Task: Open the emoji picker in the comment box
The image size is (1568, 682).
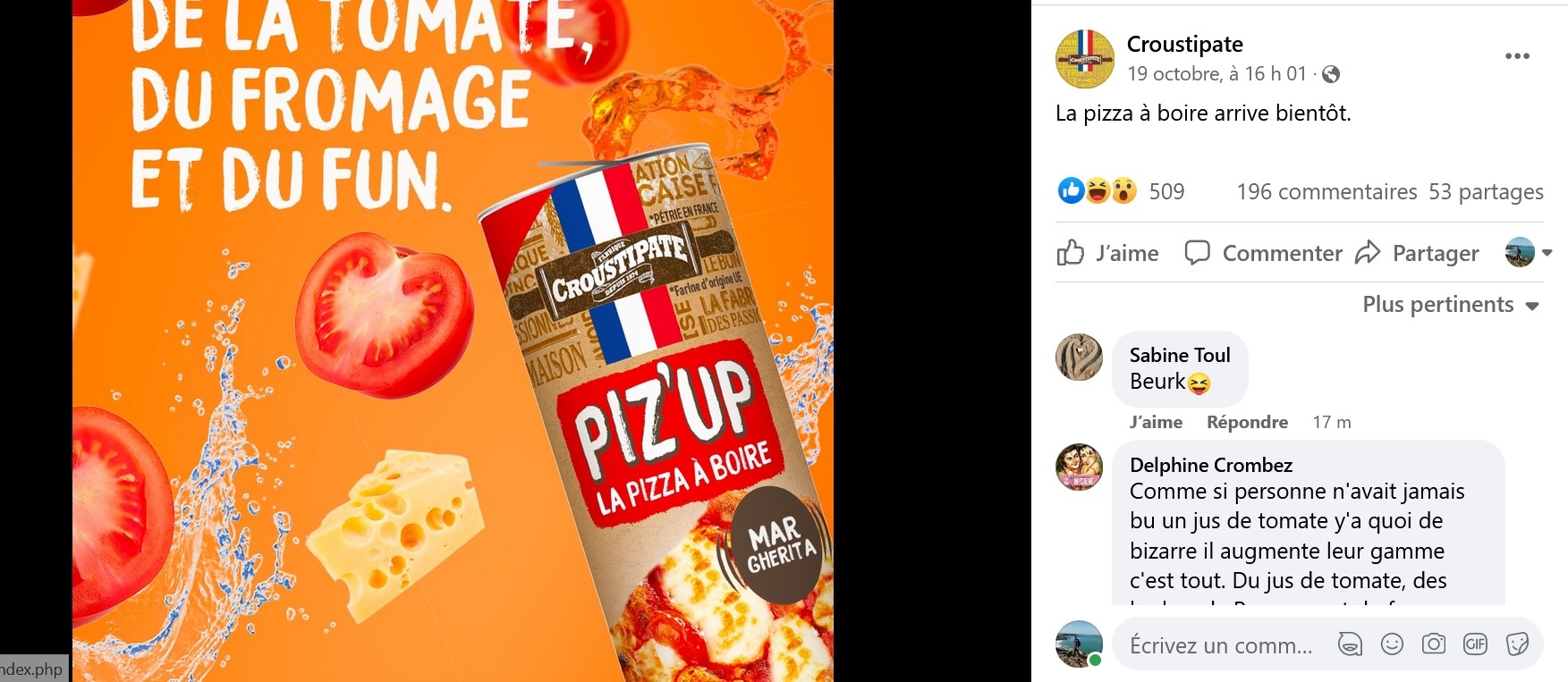Action: (x=1392, y=644)
